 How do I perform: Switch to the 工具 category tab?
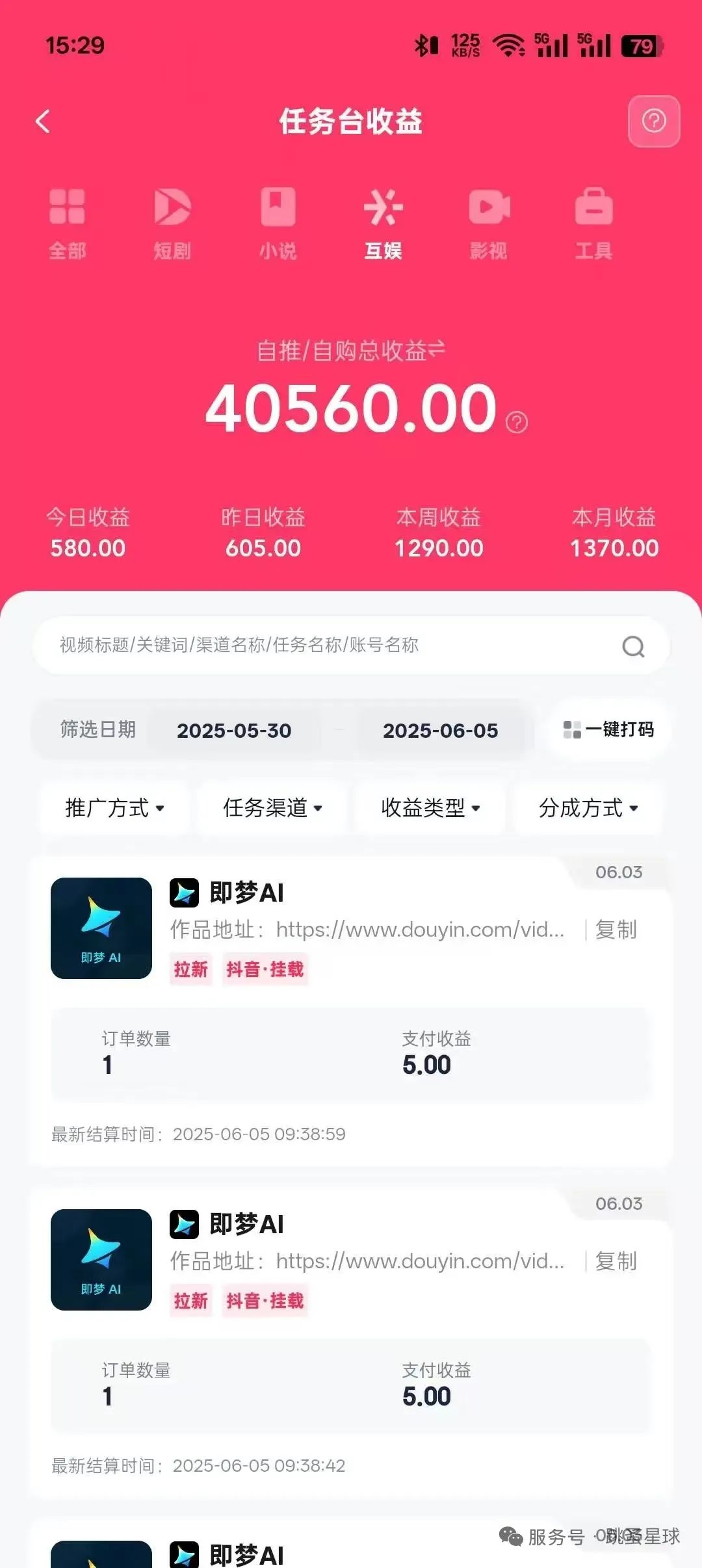click(x=593, y=224)
